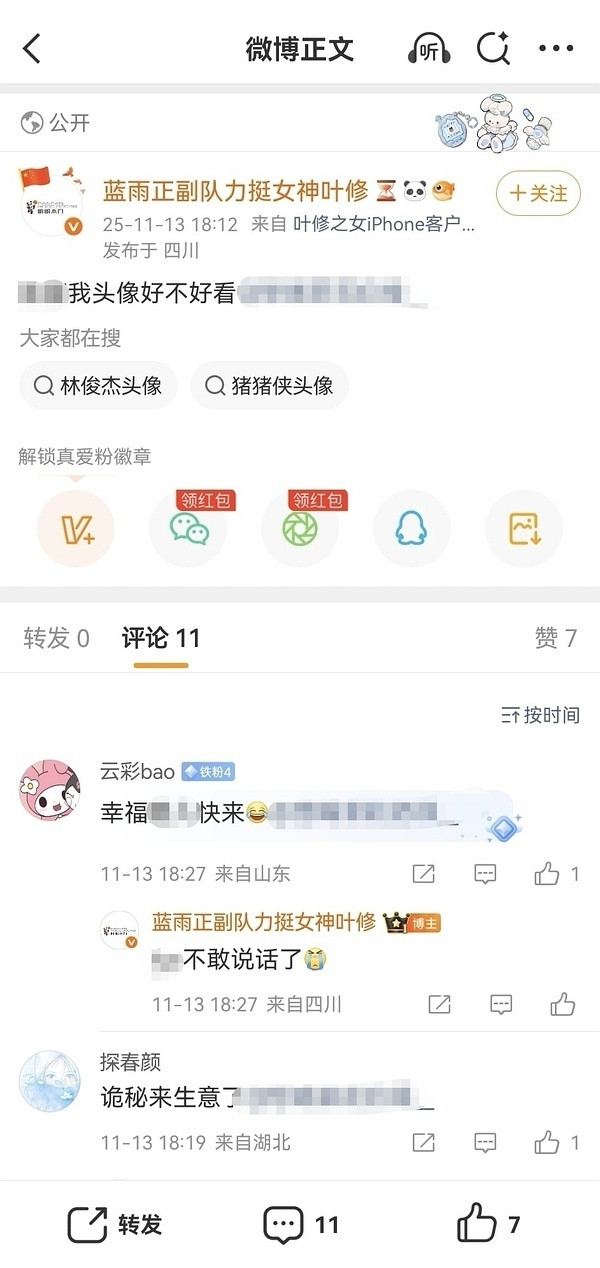The image size is (600, 1268).
Task: Open the three-dot overflow menu
Action: coord(556,48)
